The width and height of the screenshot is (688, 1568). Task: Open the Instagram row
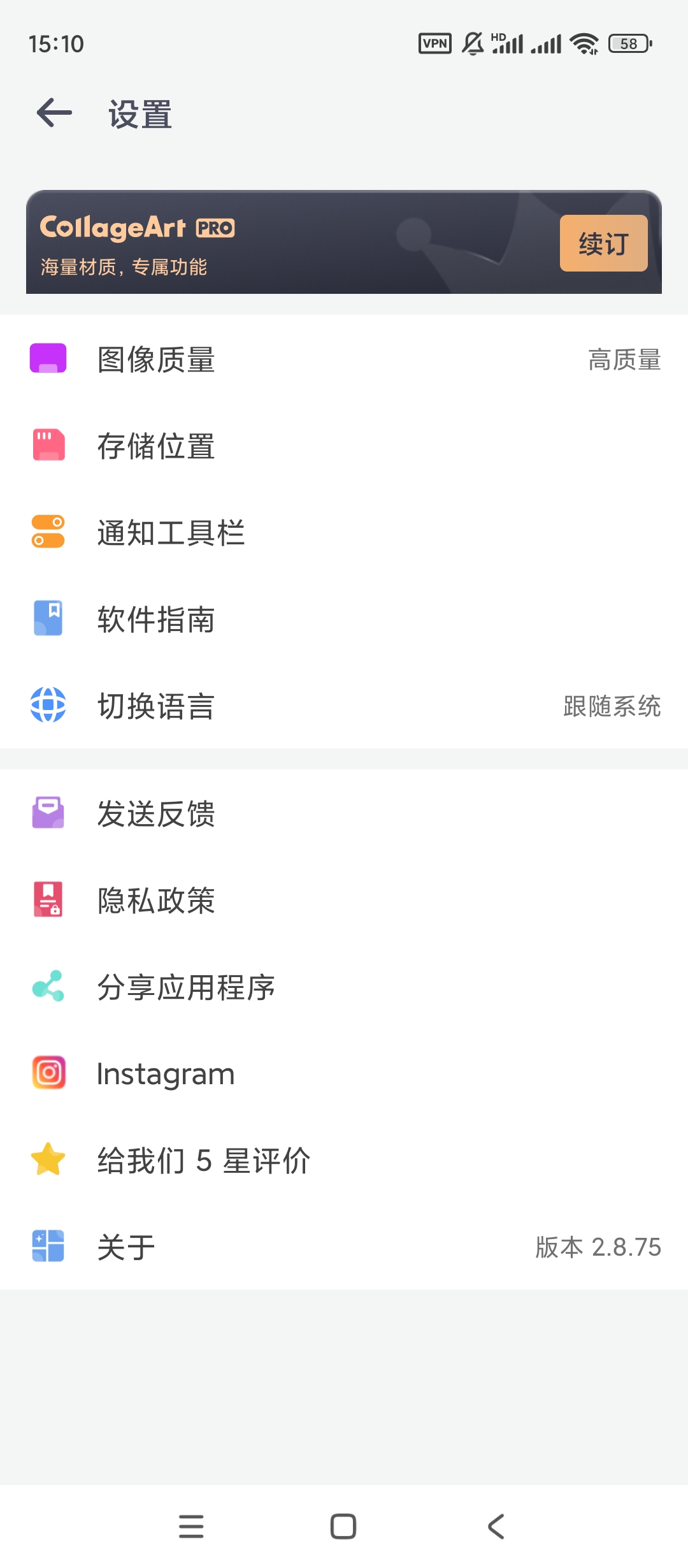pyautogui.click(x=344, y=1074)
